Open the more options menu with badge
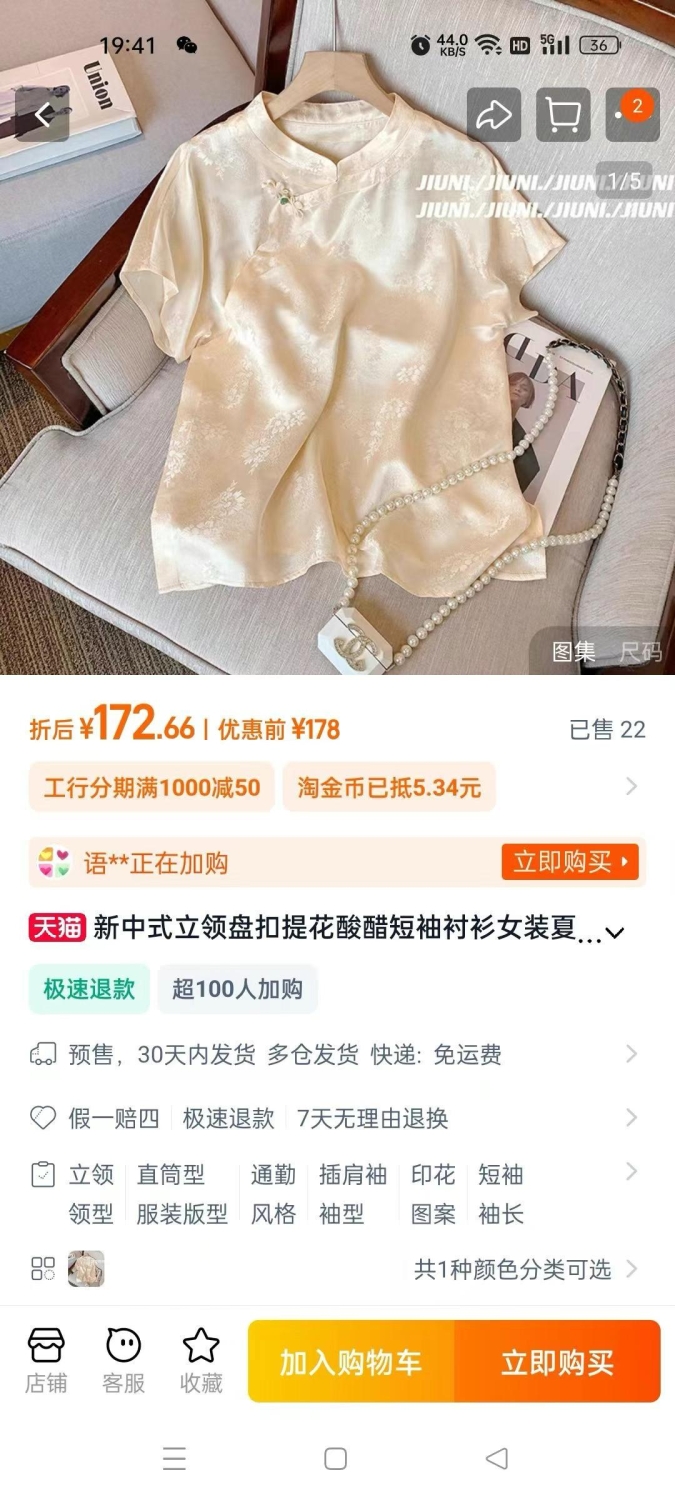675x1500 pixels. pos(632,113)
